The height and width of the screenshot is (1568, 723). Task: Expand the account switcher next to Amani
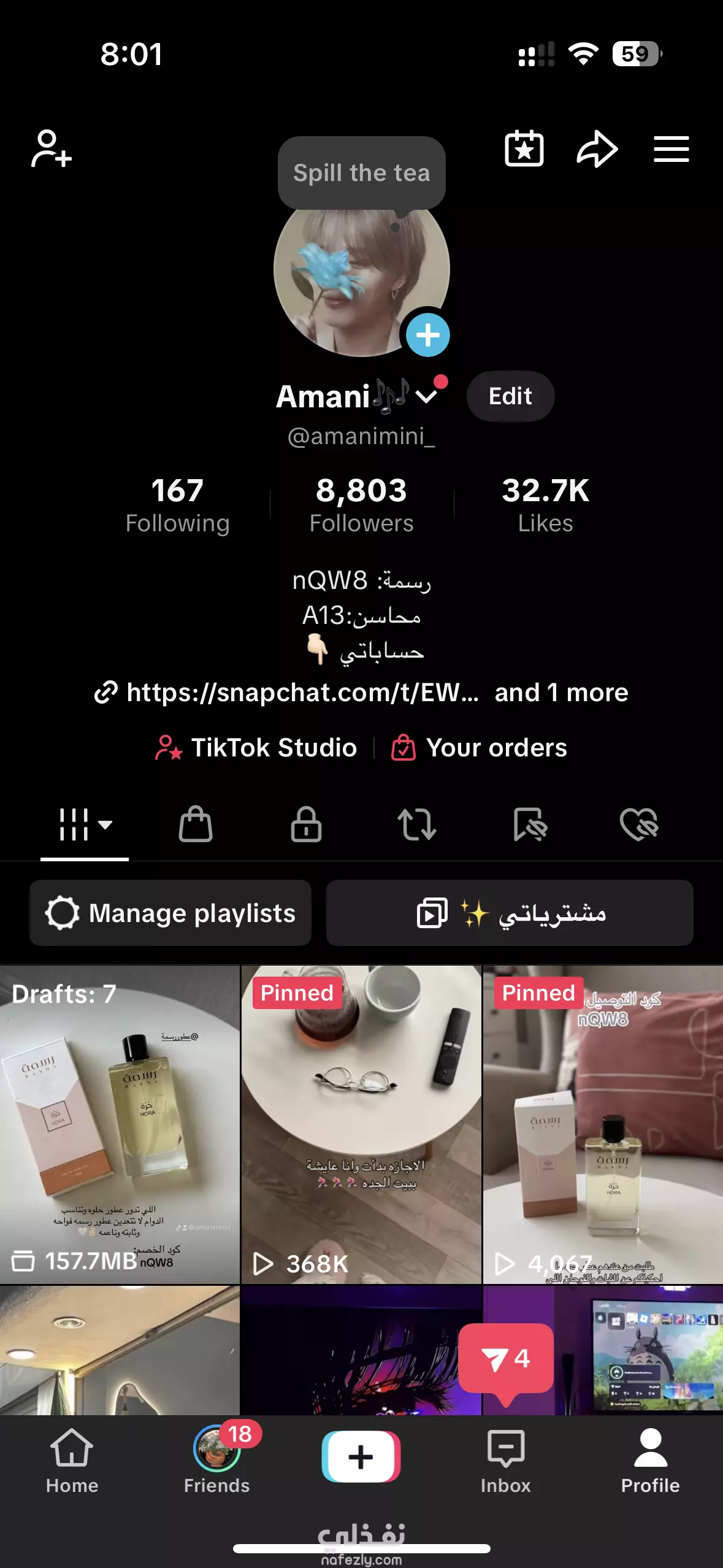427,396
